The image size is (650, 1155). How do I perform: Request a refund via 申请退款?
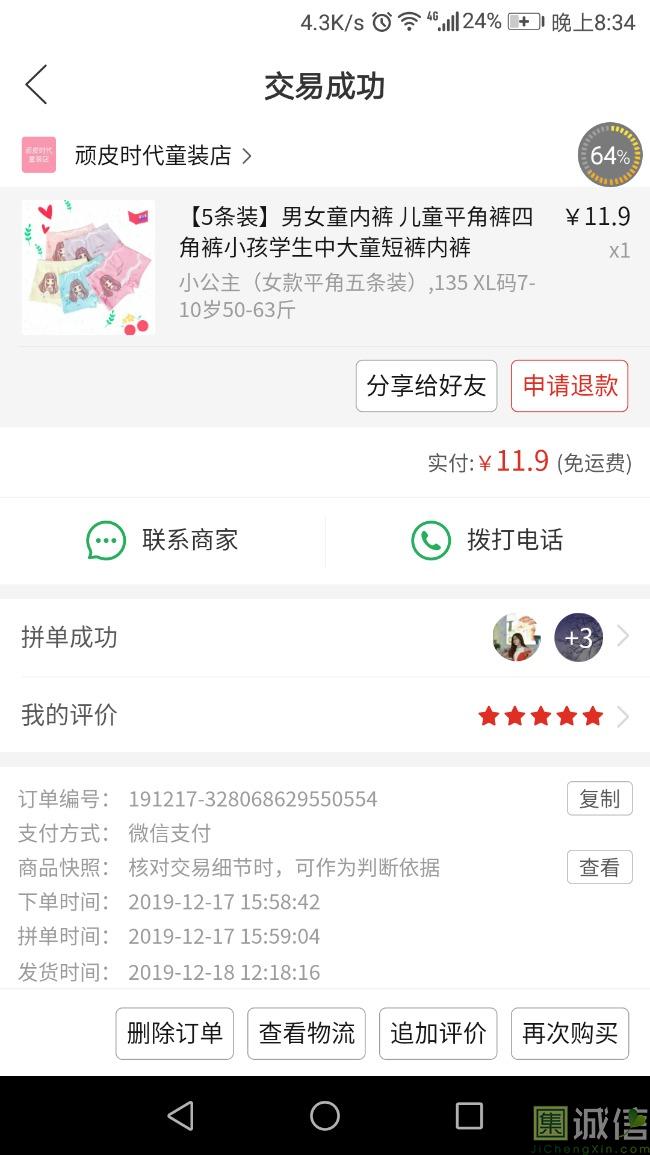click(x=569, y=386)
